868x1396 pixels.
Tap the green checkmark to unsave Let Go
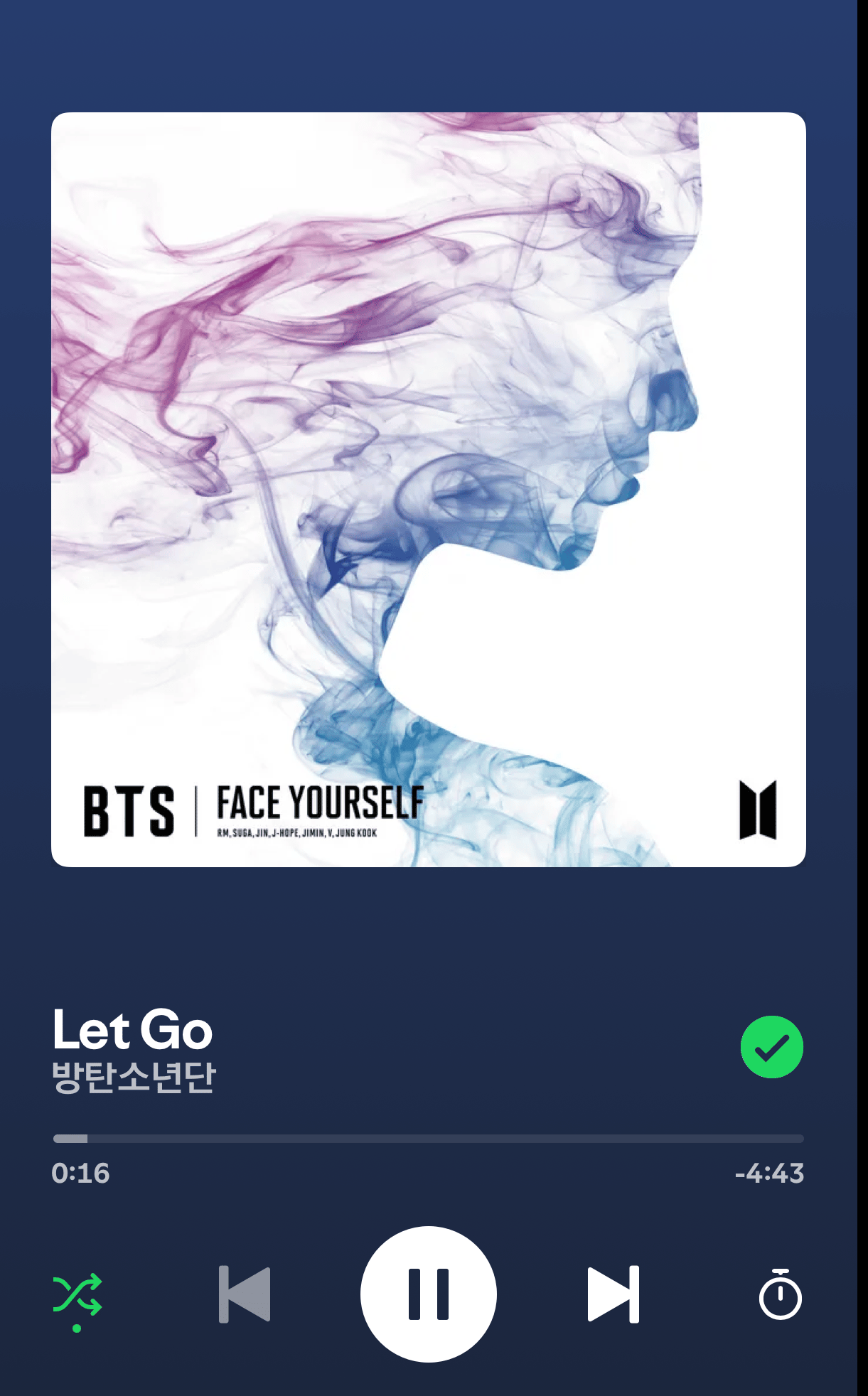tap(771, 1046)
